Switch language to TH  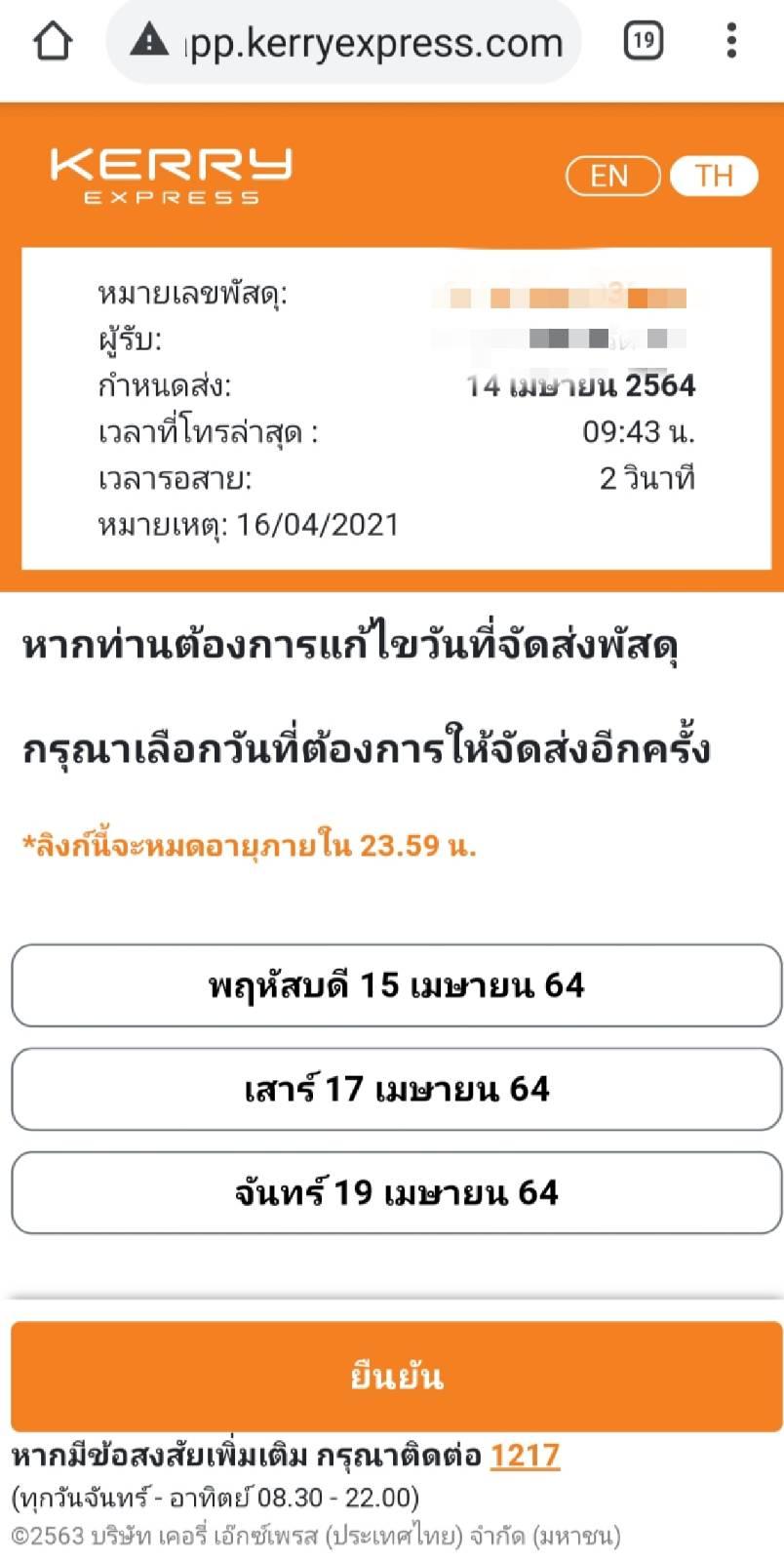715,176
